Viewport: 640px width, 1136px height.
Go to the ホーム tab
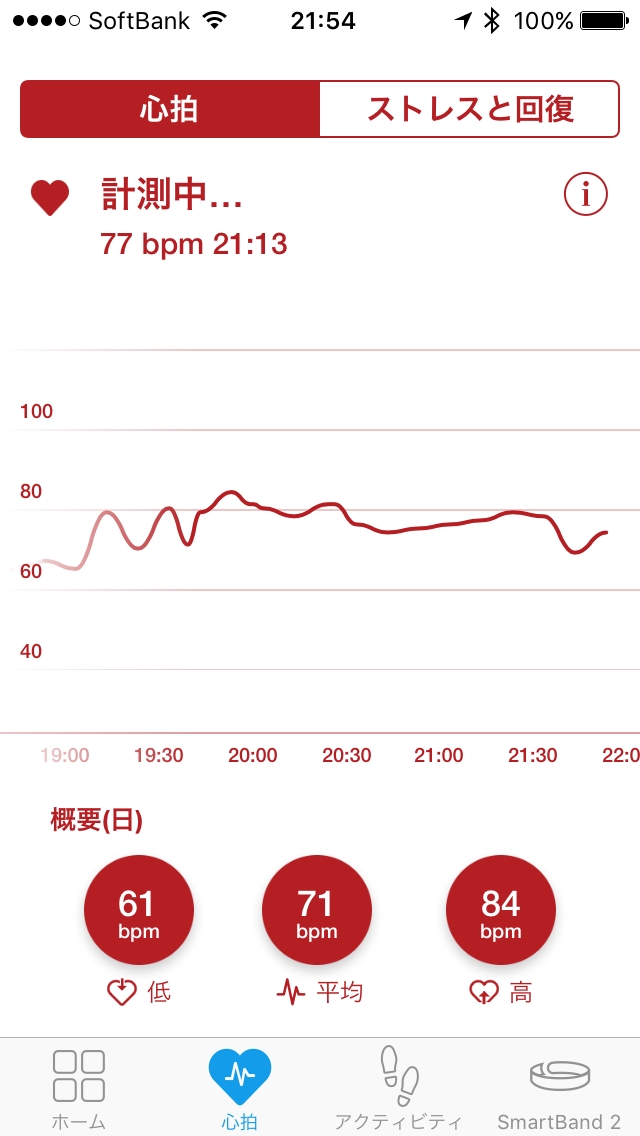point(79,1088)
